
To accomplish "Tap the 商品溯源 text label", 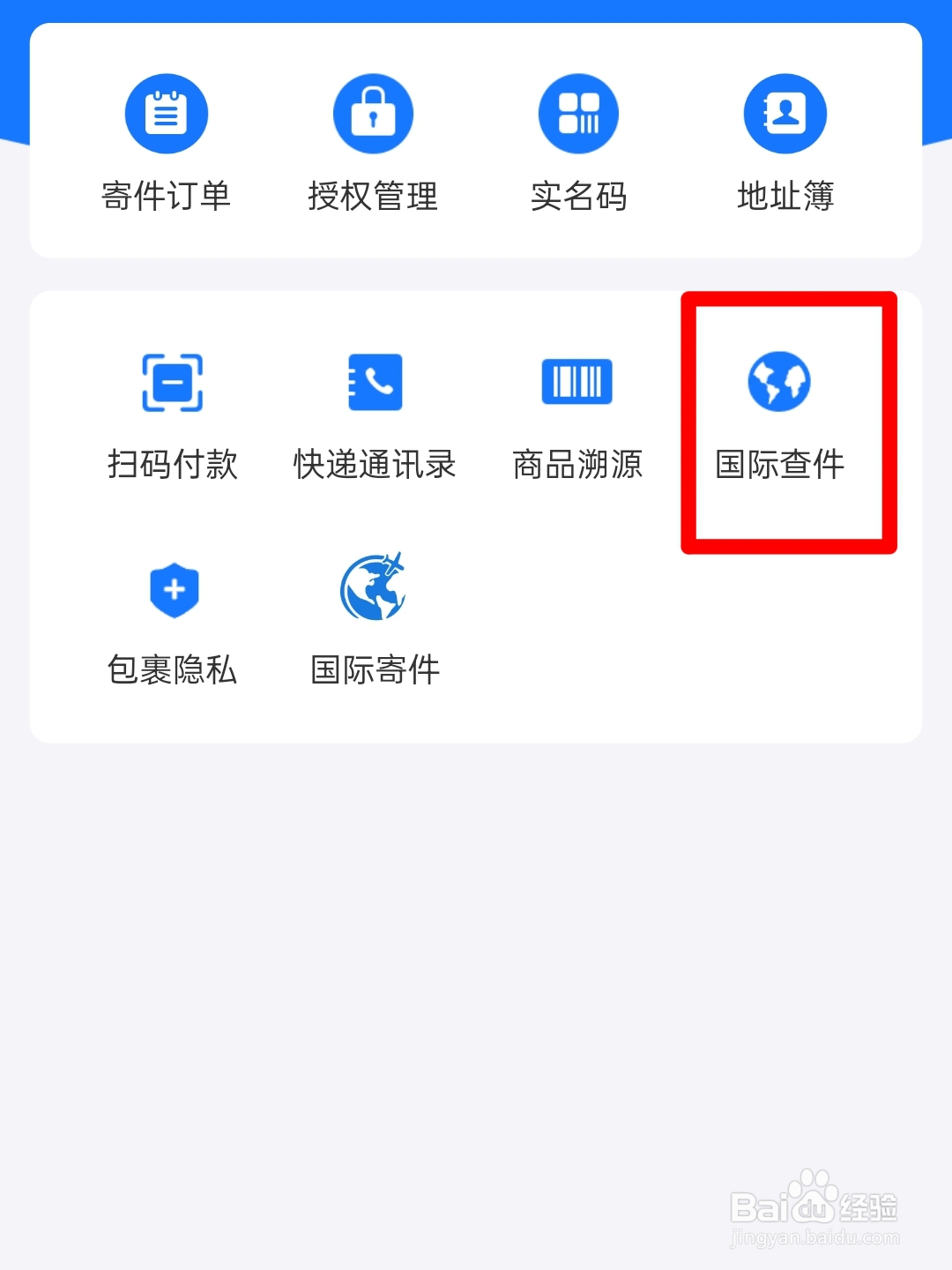I will pyautogui.click(x=577, y=464).
